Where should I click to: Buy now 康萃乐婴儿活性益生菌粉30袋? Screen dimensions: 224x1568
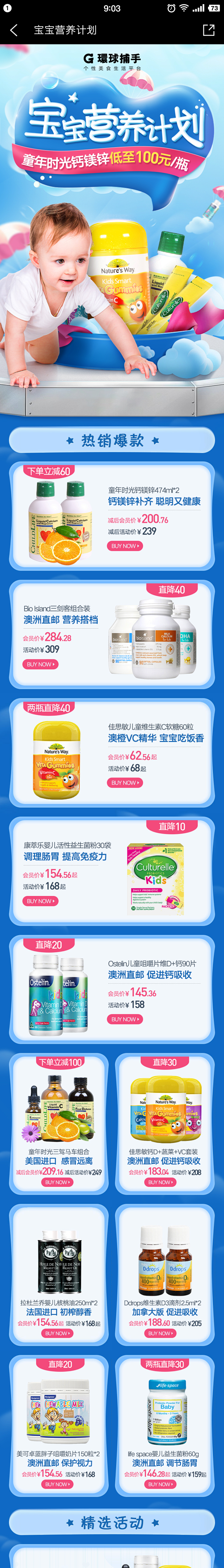pos(40,901)
